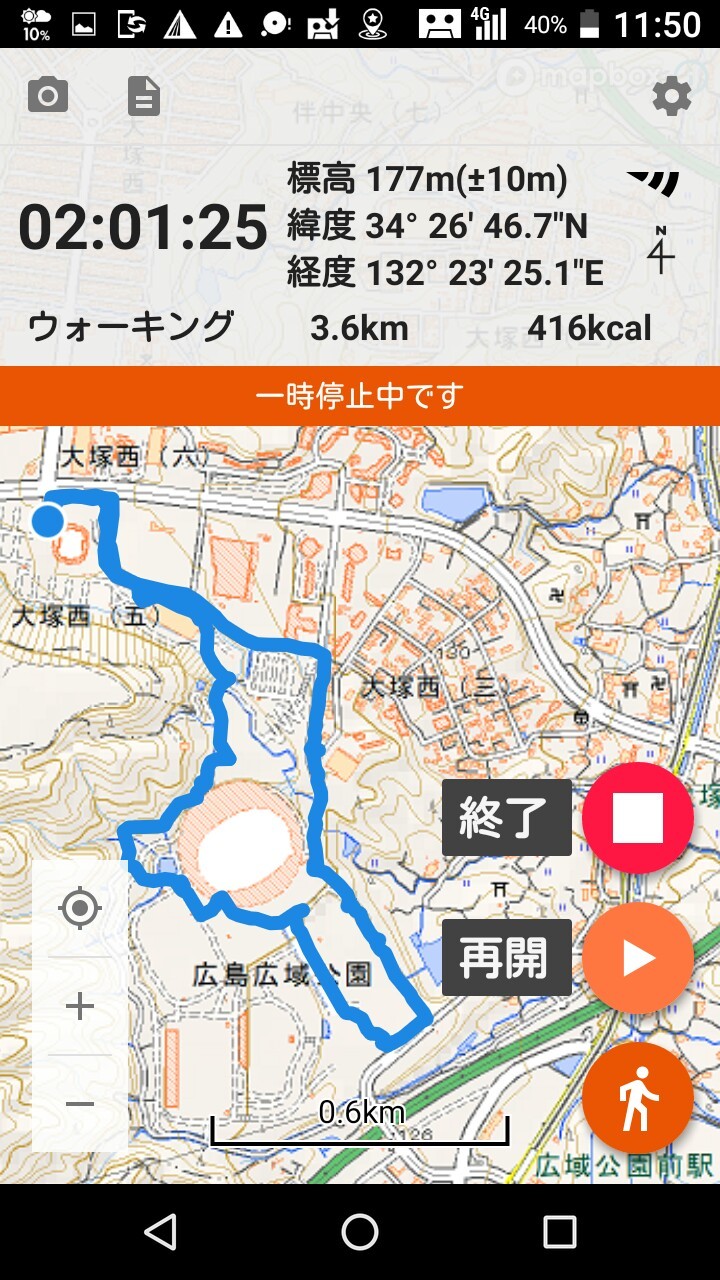Select the walking activity mode icon
The image size is (720, 1280).
(x=638, y=1098)
